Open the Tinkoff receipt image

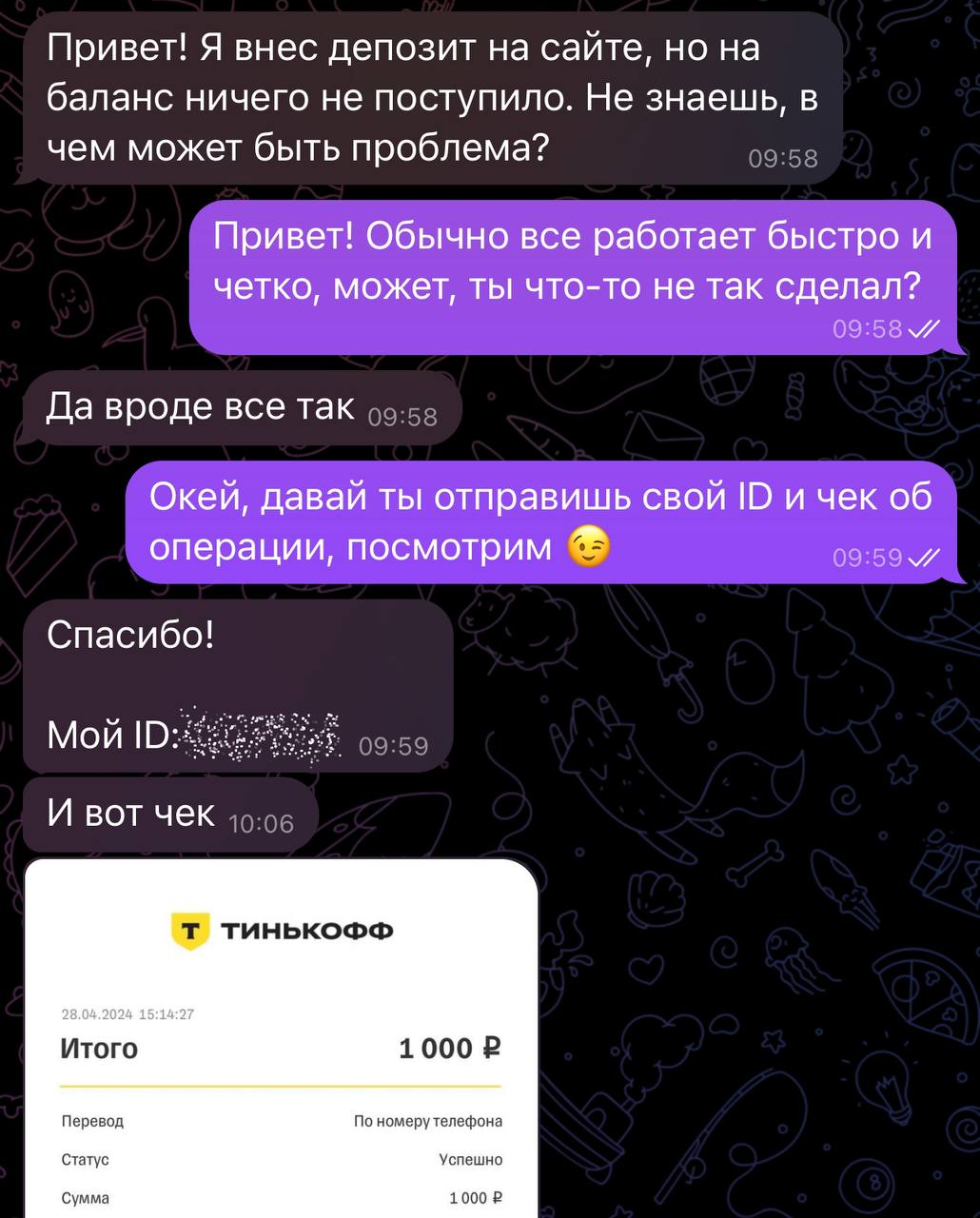point(281,1037)
